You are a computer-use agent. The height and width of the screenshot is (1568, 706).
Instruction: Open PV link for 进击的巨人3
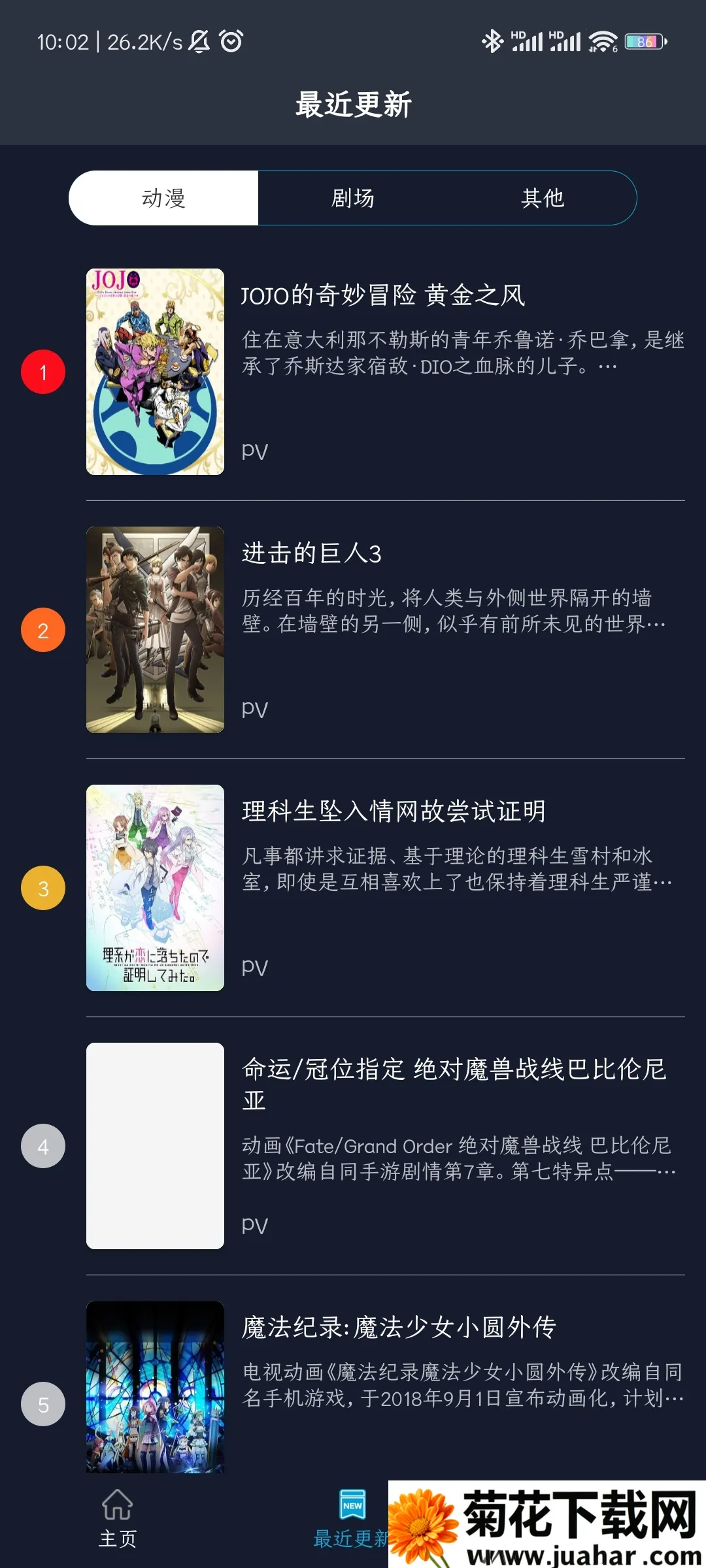coord(255,709)
